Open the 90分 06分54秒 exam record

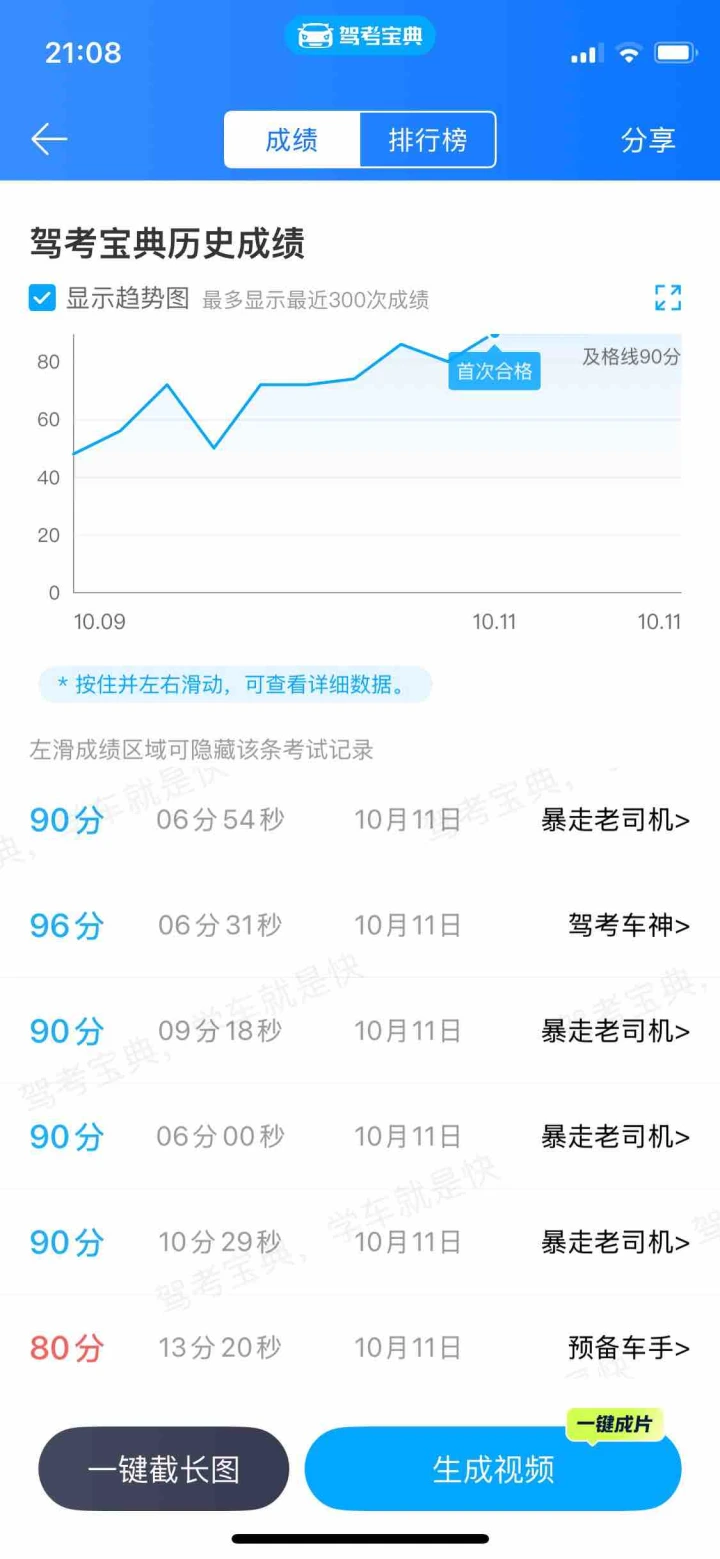coord(360,821)
